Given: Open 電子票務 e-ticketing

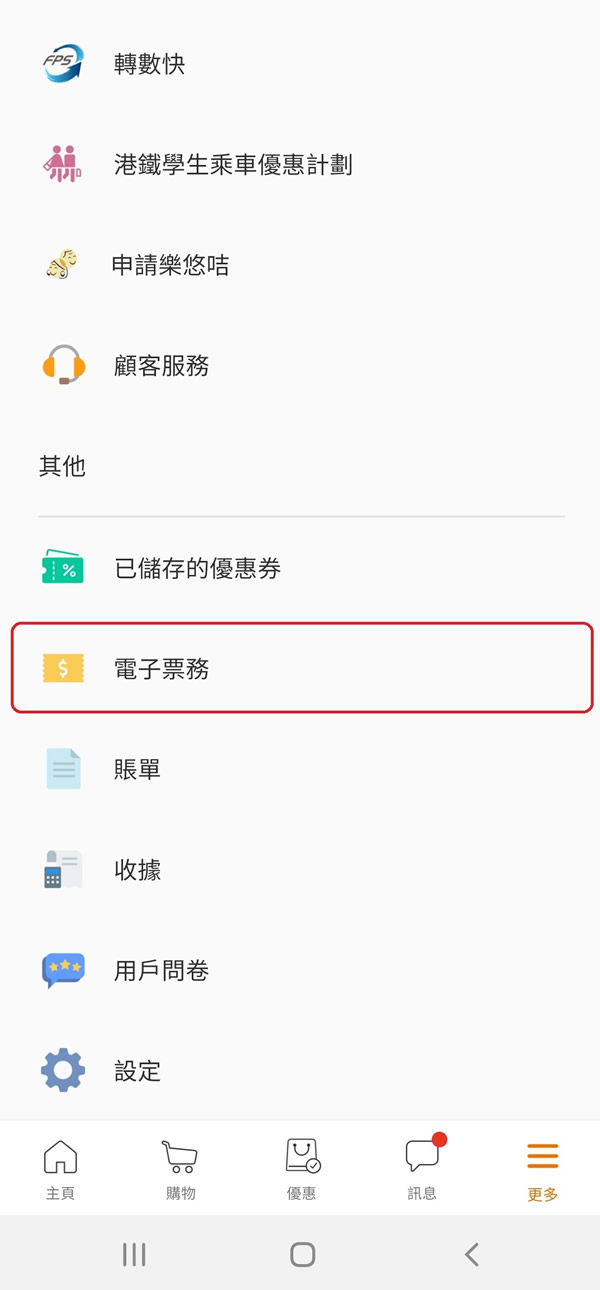Looking at the screenshot, I should (x=302, y=668).
